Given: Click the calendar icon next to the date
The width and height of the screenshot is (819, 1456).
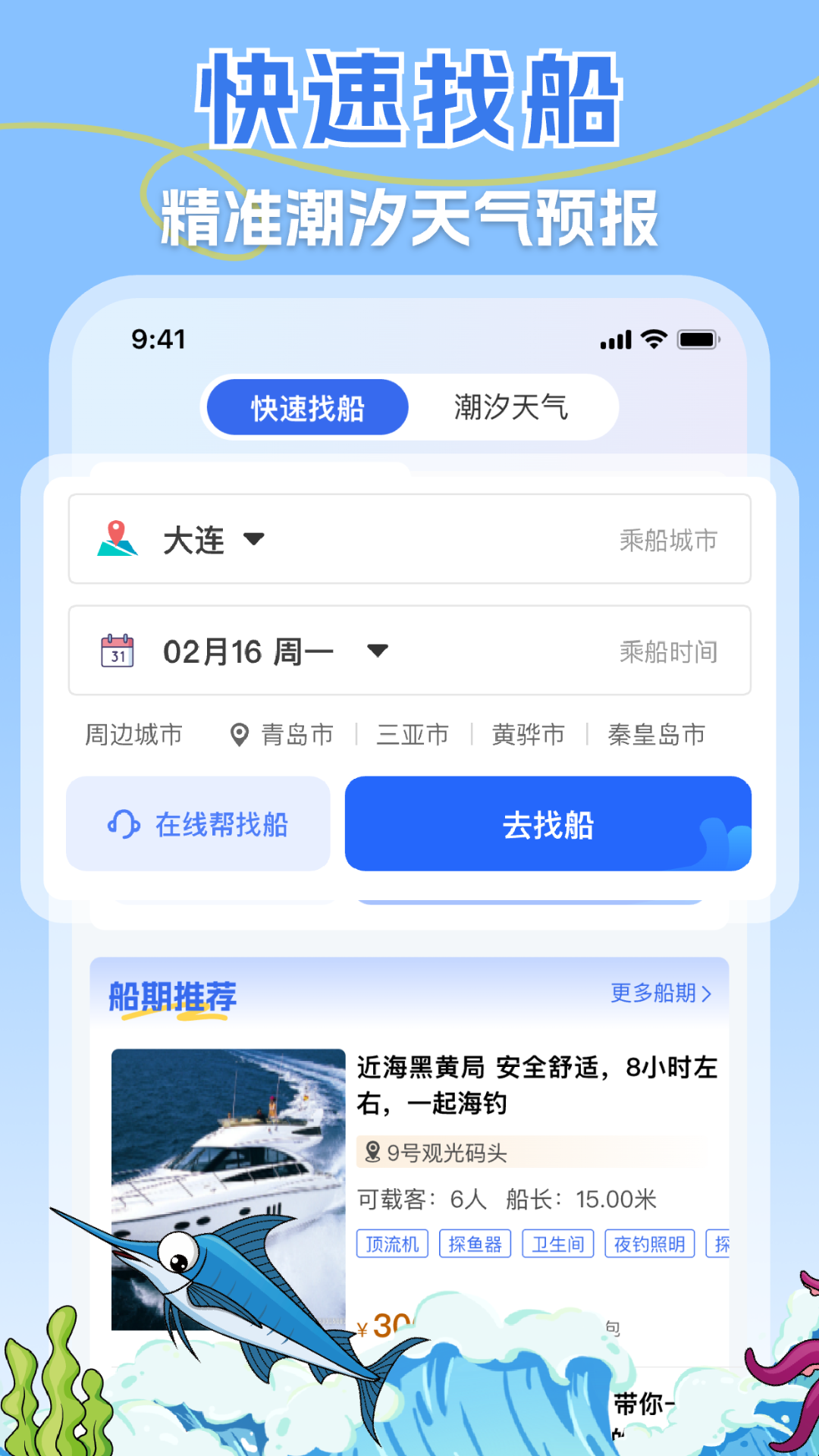Looking at the screenshot, I should click(x=118, y=651).
